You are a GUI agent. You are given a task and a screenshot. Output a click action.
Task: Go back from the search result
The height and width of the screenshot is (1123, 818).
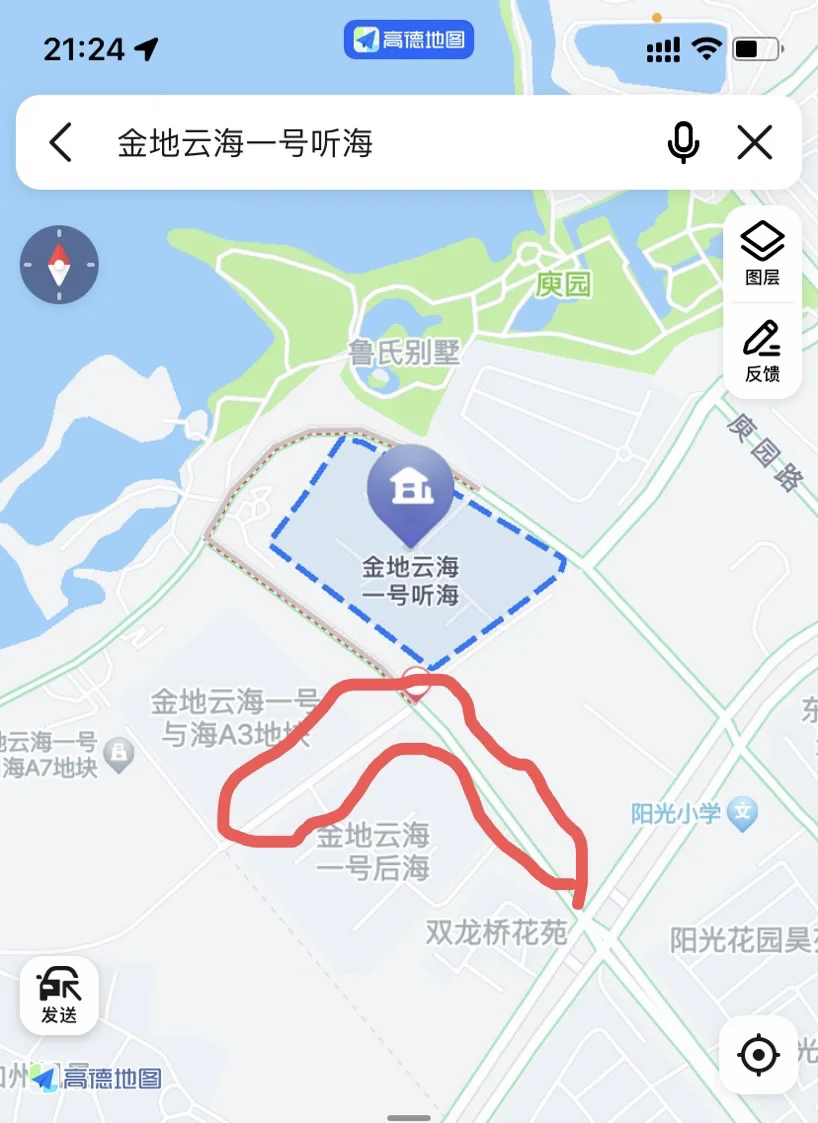click(x=61, y=143)
